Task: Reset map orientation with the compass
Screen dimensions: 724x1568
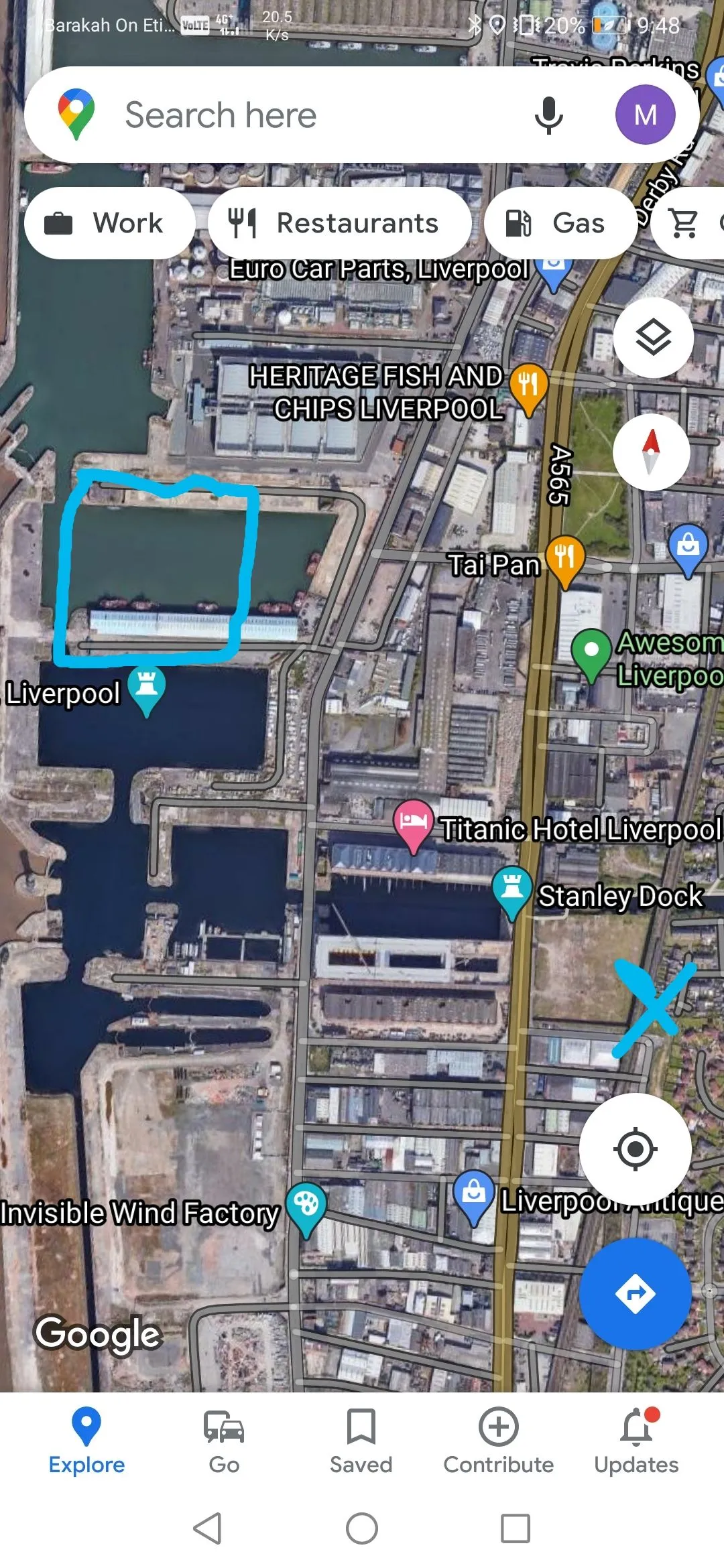Action: pyautogui.click(x=651, y=452)
